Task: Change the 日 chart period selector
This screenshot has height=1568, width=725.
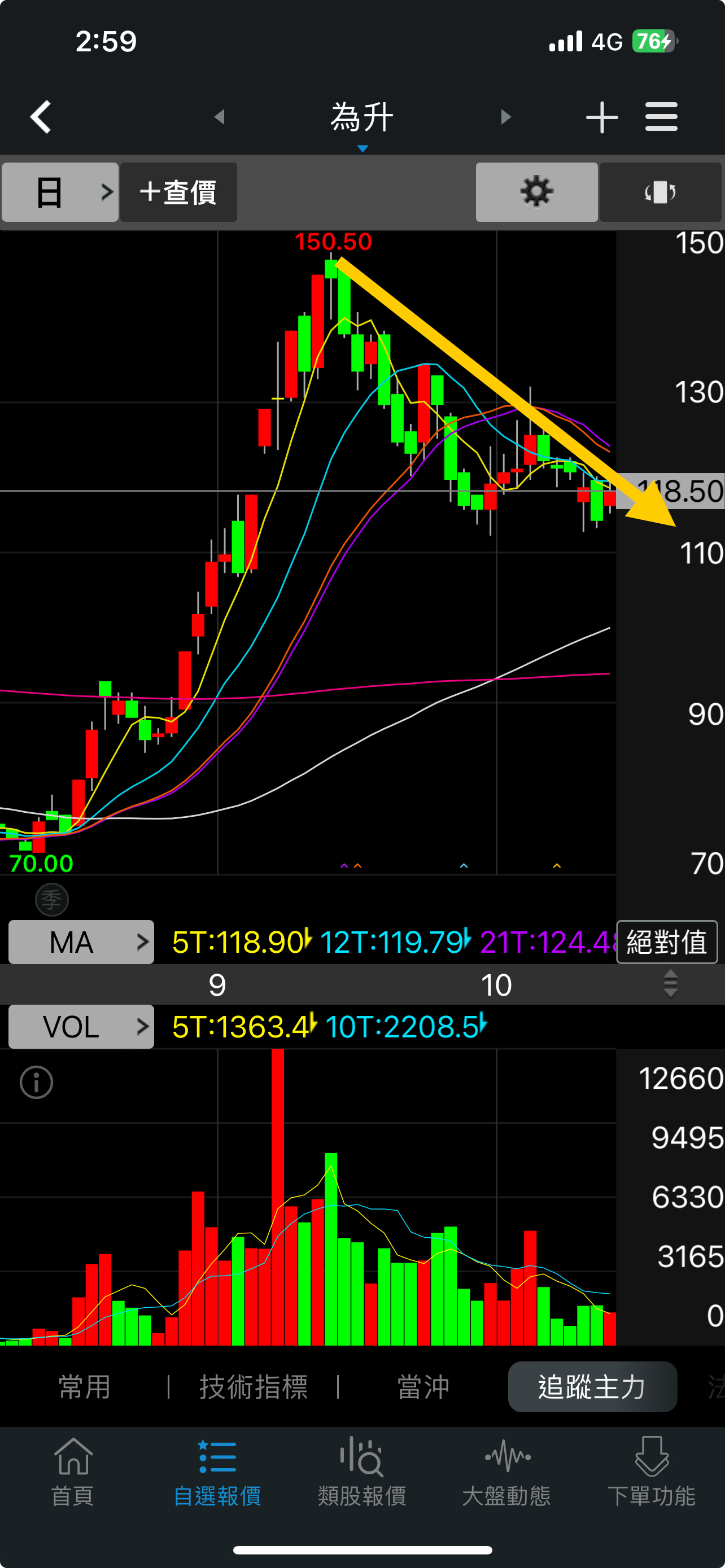Action: pos(60,192)
